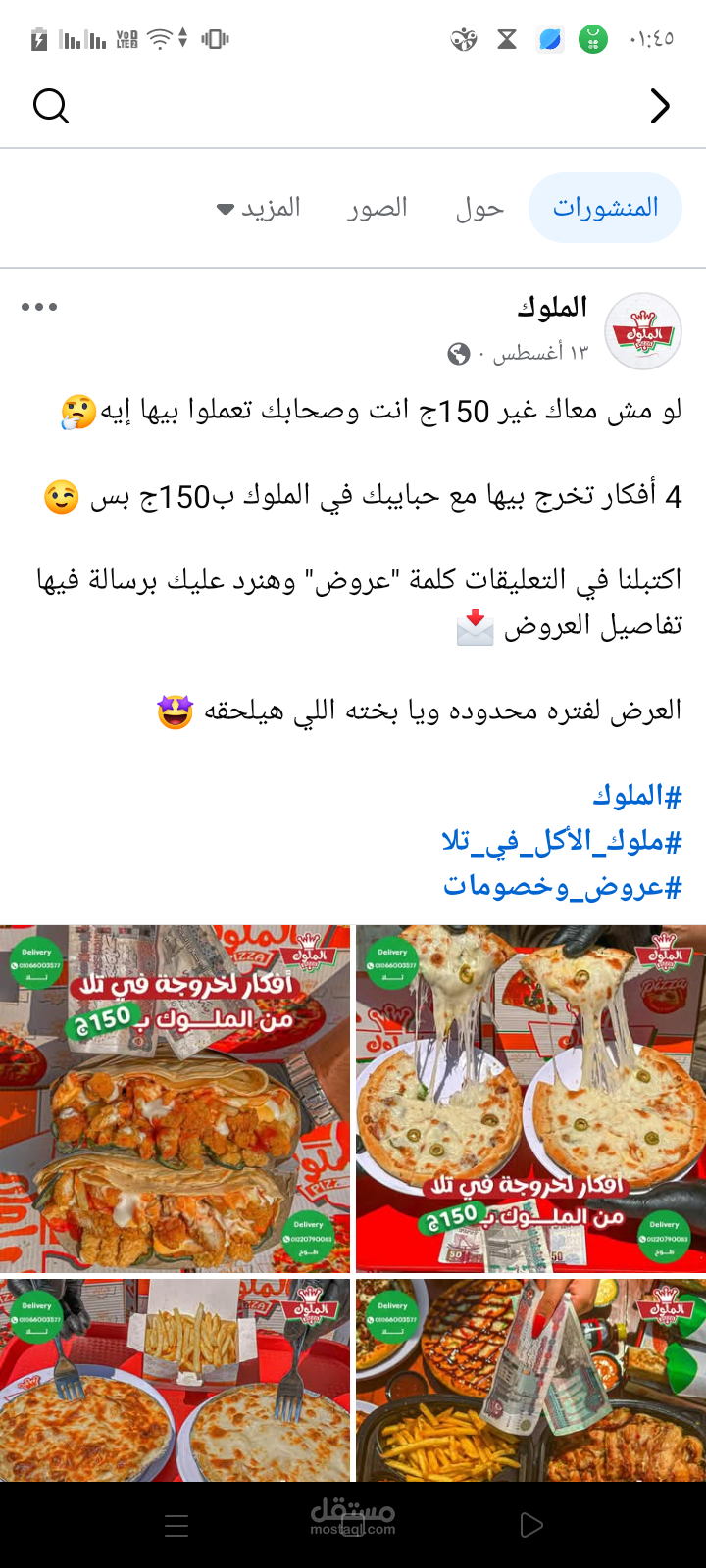Image resolution: width=706 pixels, height=1568 pixels.
Task: Tap the hashtag #الملوك
Action: 637,795
